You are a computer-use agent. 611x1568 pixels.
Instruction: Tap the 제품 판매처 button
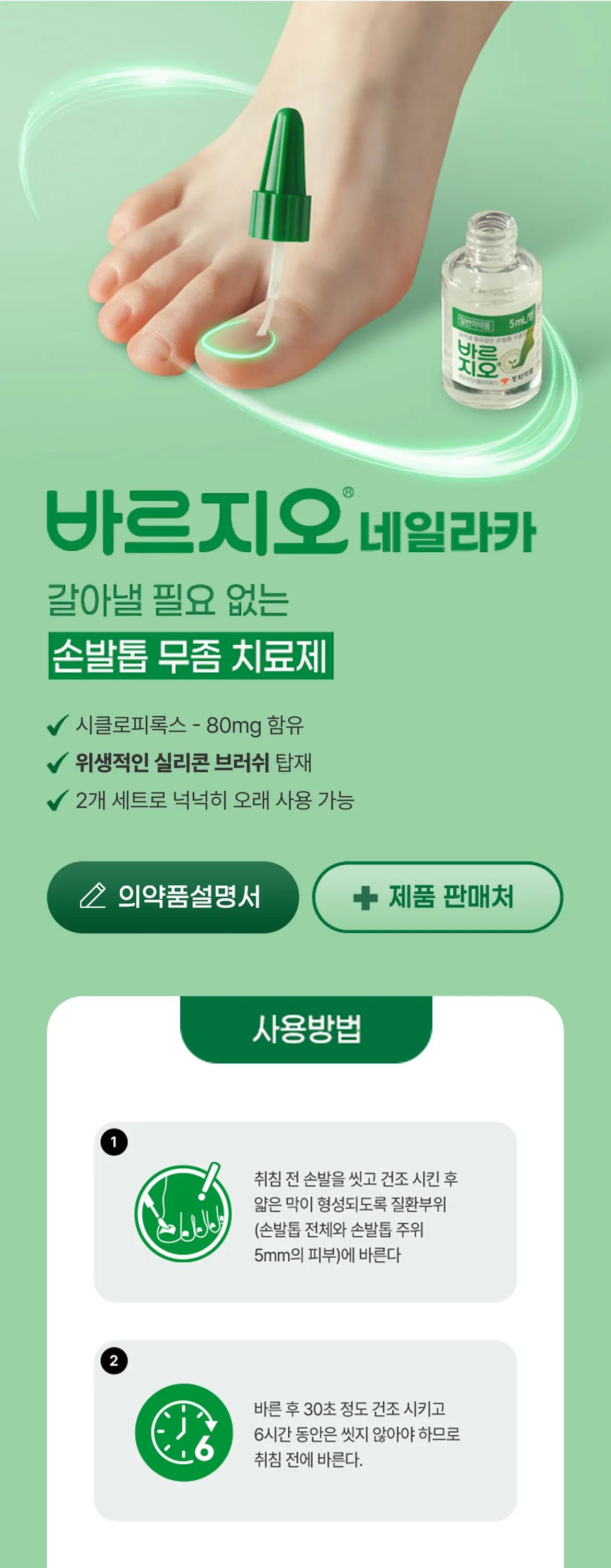coord(438,897)
